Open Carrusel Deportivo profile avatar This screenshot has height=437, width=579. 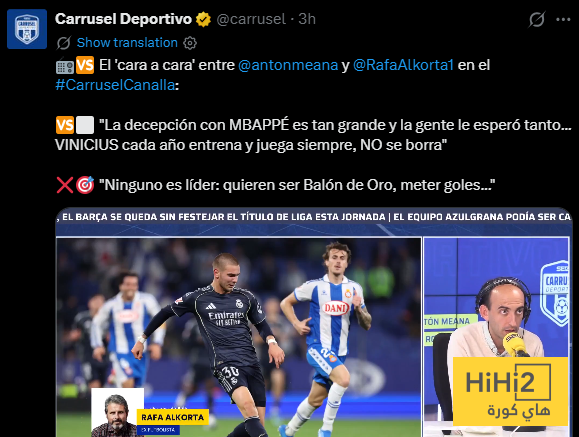(27, 29)
